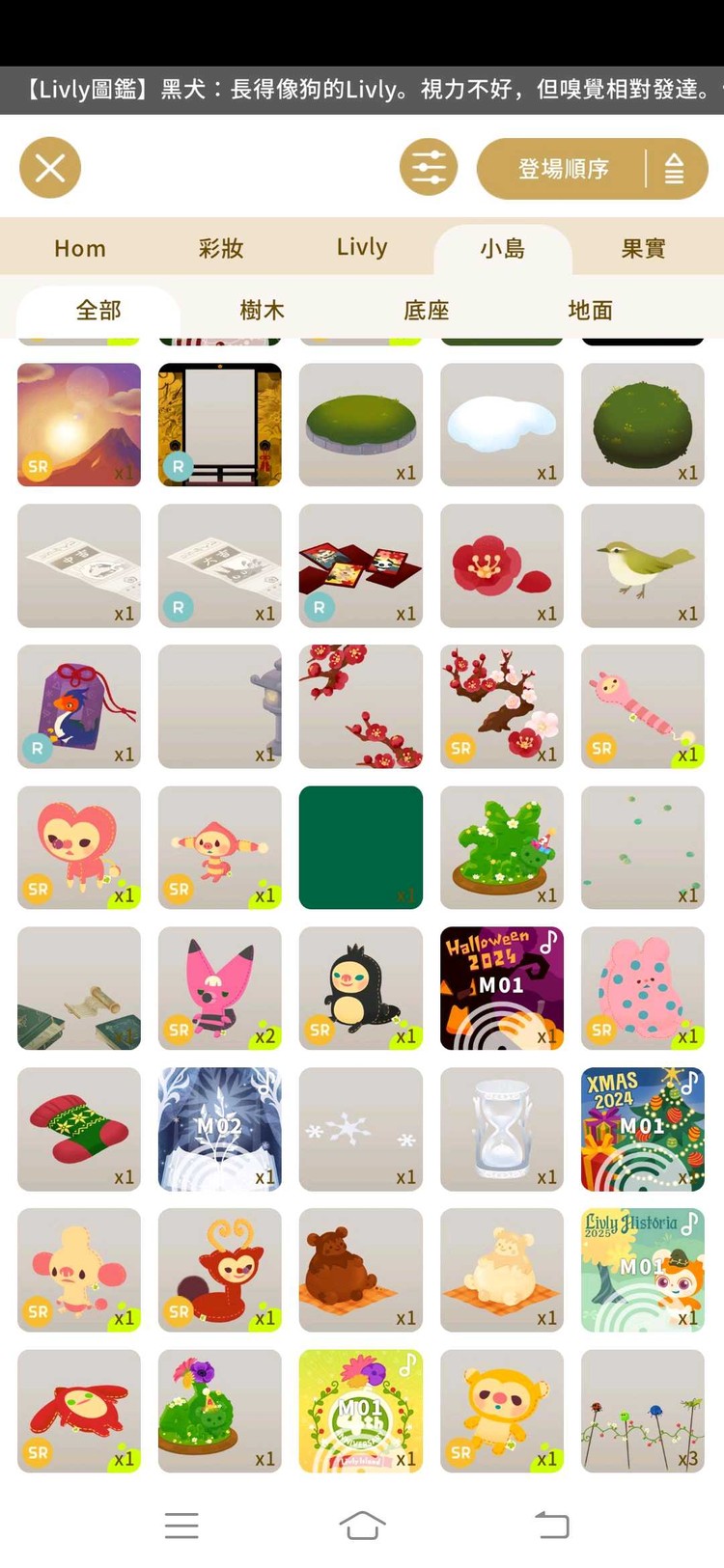The height and width of the screenshot is (1568, 724).
Task: Go back using the system back button
Action: tap(552, 1526)
